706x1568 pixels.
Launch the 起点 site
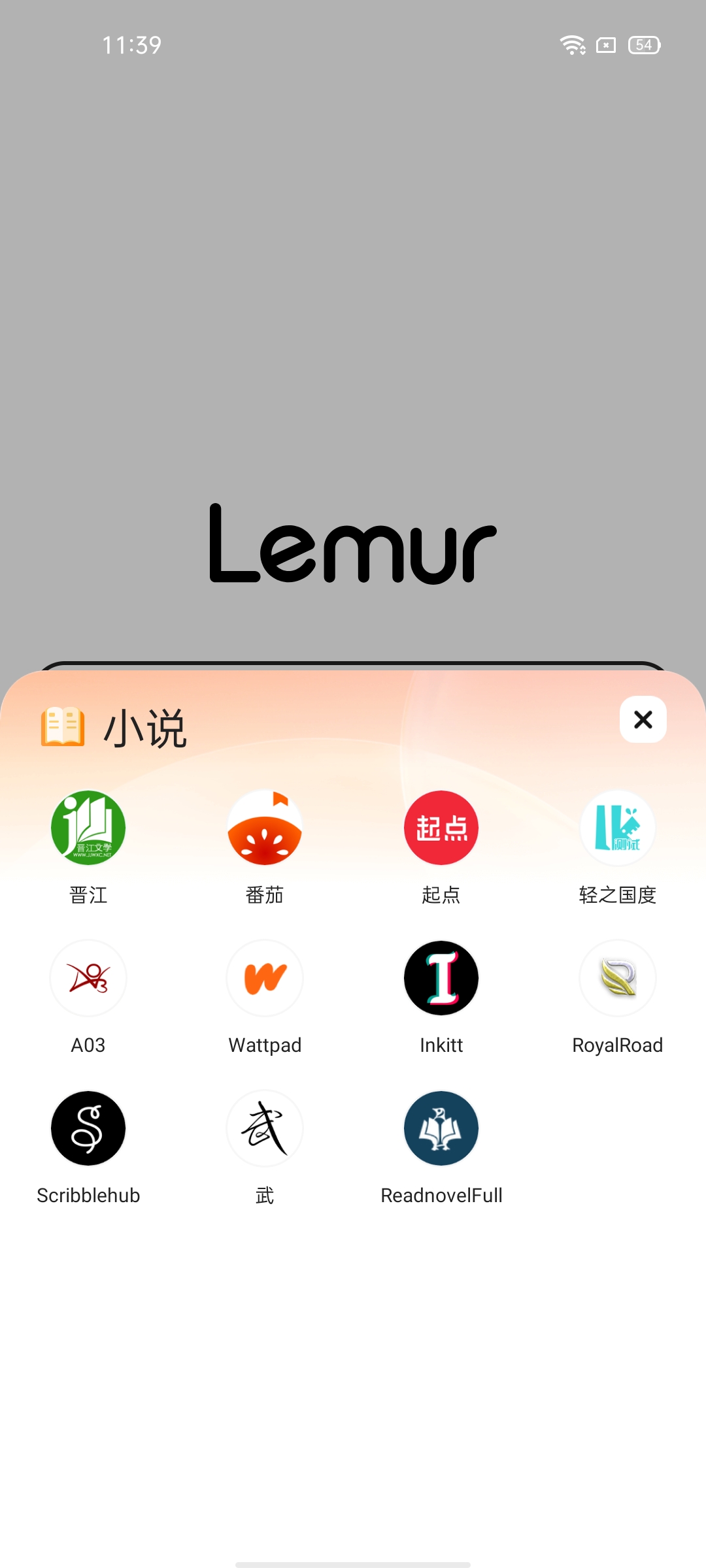[x=441, y=828]
